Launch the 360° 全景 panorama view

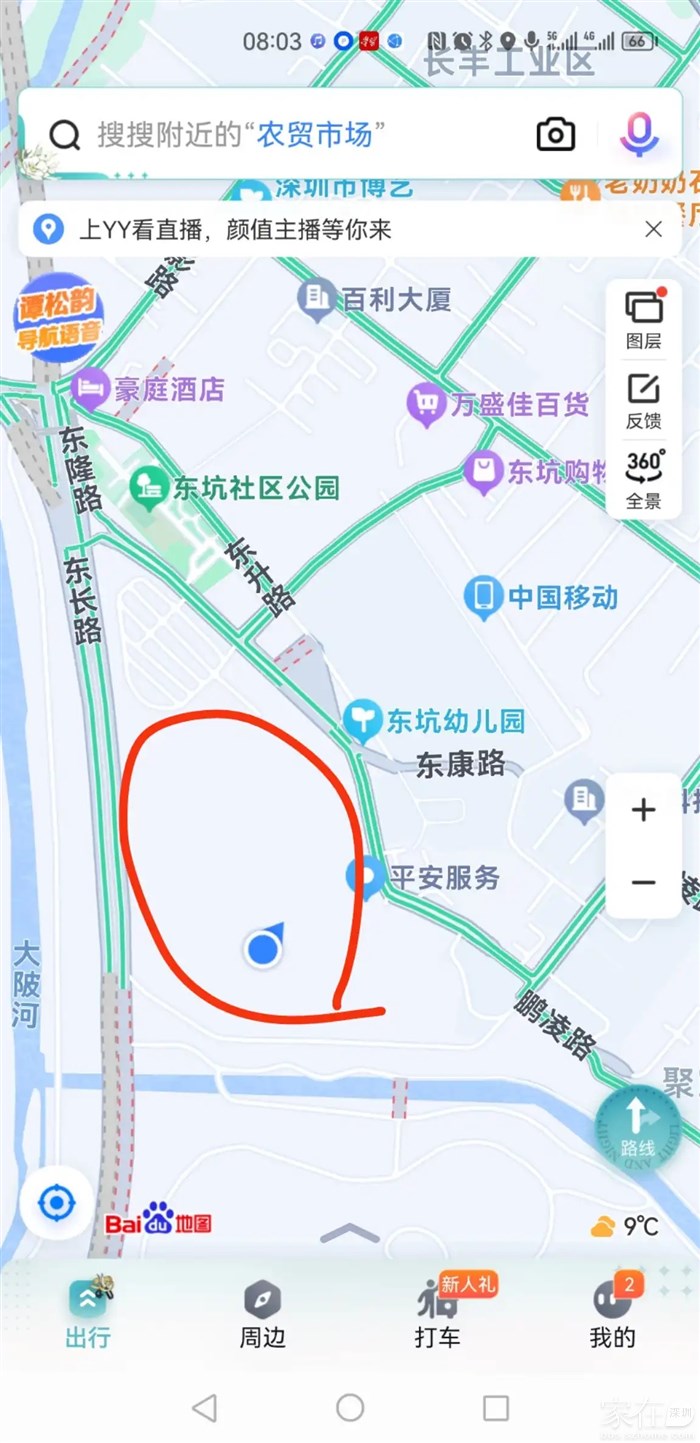(644, 480)
